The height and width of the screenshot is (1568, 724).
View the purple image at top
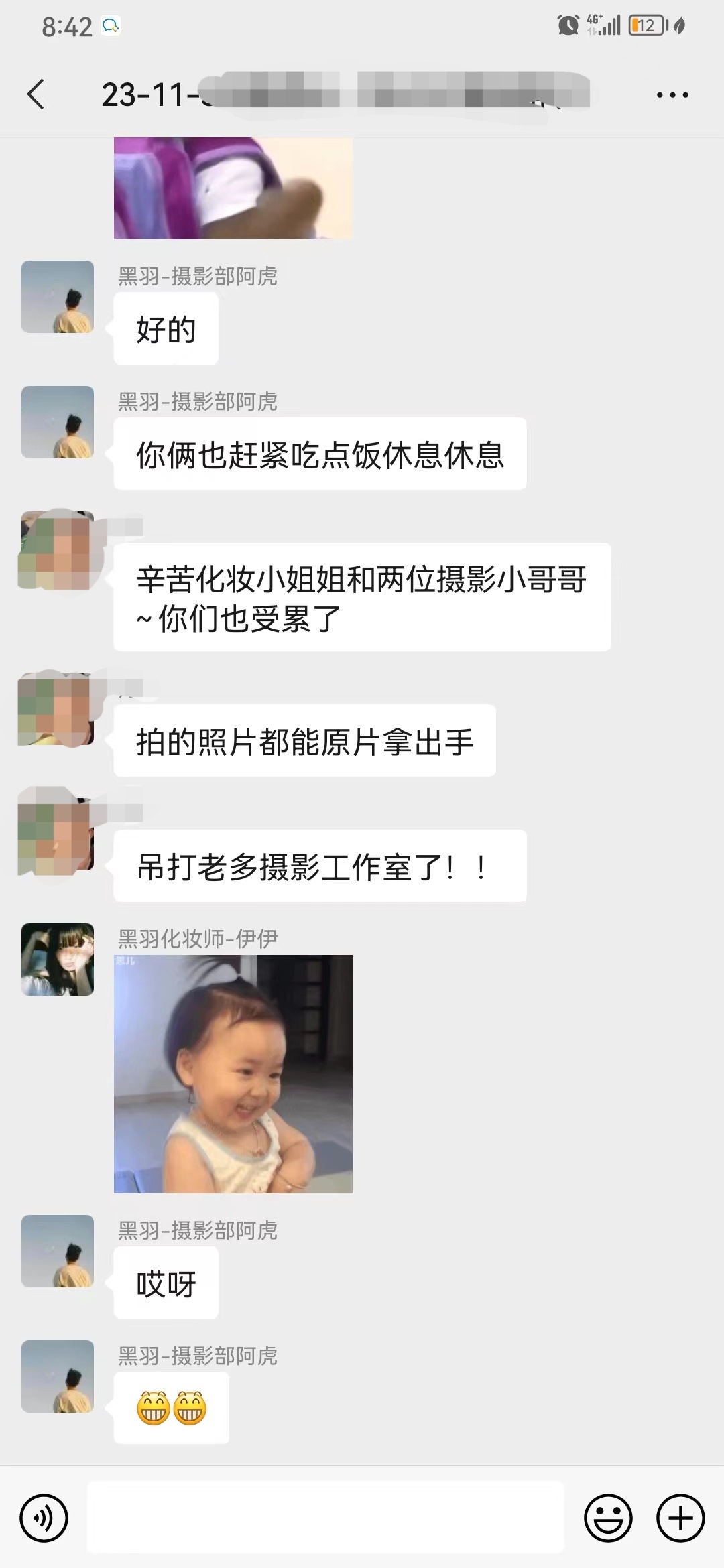pyautogui.click(x=233, y=188)
